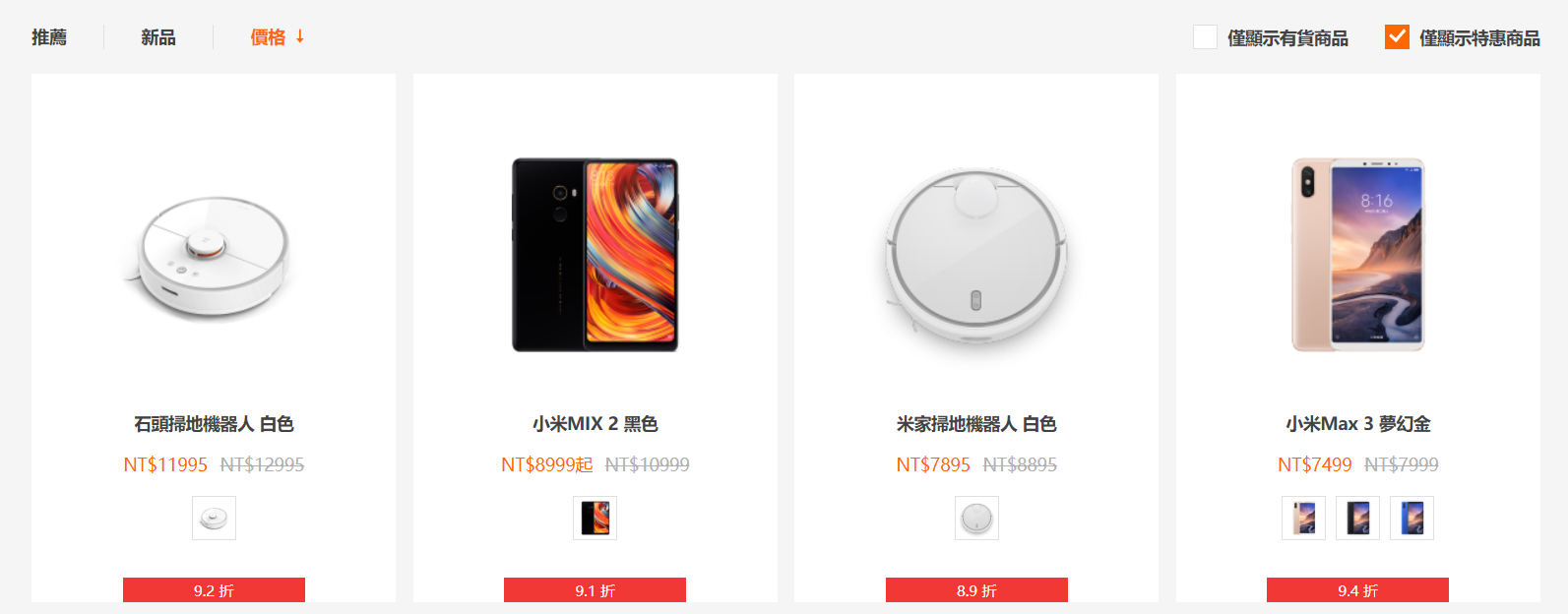Sort products by 推薦
Viewport: 1568px width, 614px height.
49,37
